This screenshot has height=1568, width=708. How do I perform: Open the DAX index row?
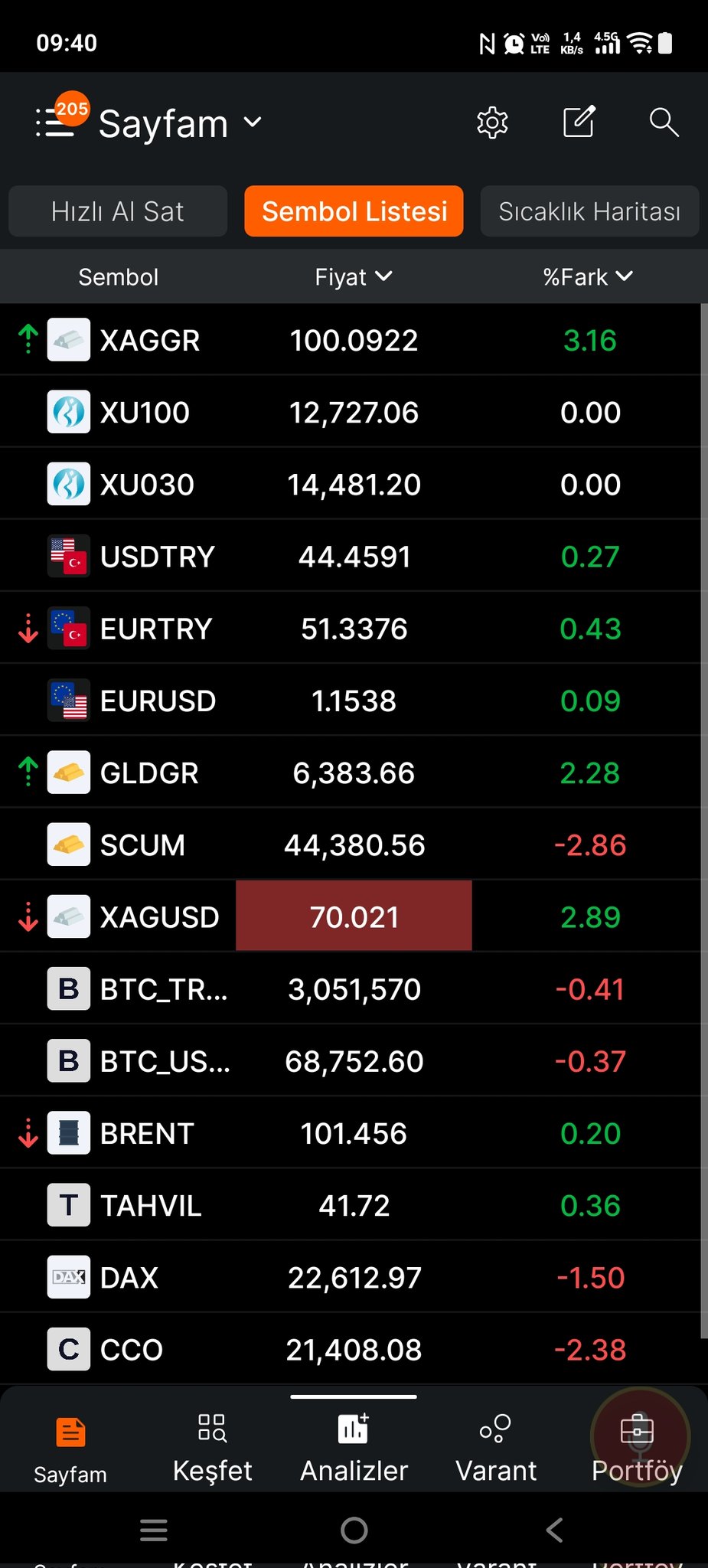pos(129,1278)
